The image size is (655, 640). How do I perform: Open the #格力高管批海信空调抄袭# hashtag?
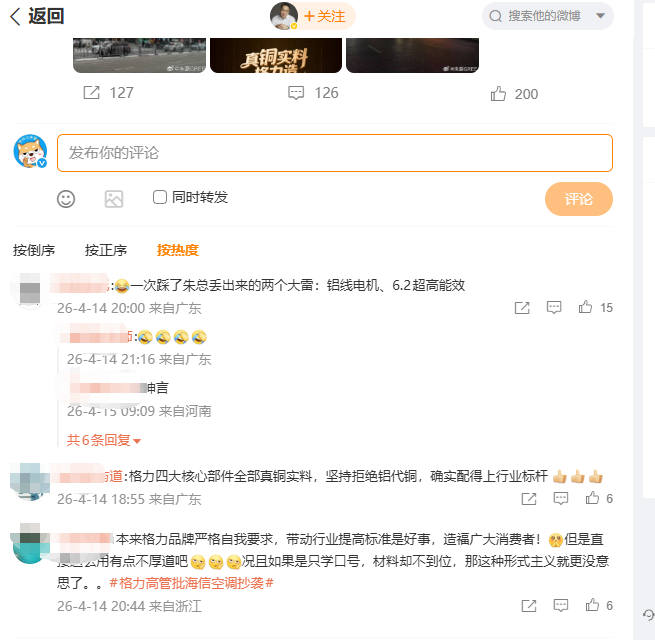coord(192,583)
